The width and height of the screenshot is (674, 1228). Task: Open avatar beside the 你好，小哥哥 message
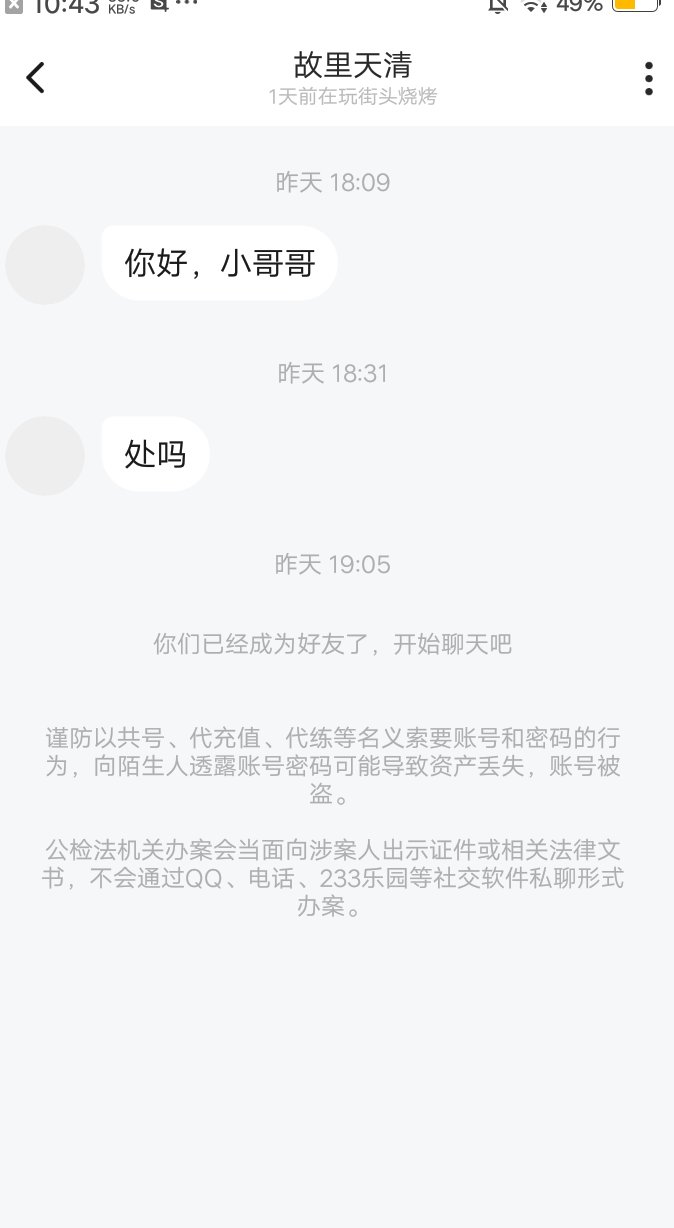coord(45,265)
